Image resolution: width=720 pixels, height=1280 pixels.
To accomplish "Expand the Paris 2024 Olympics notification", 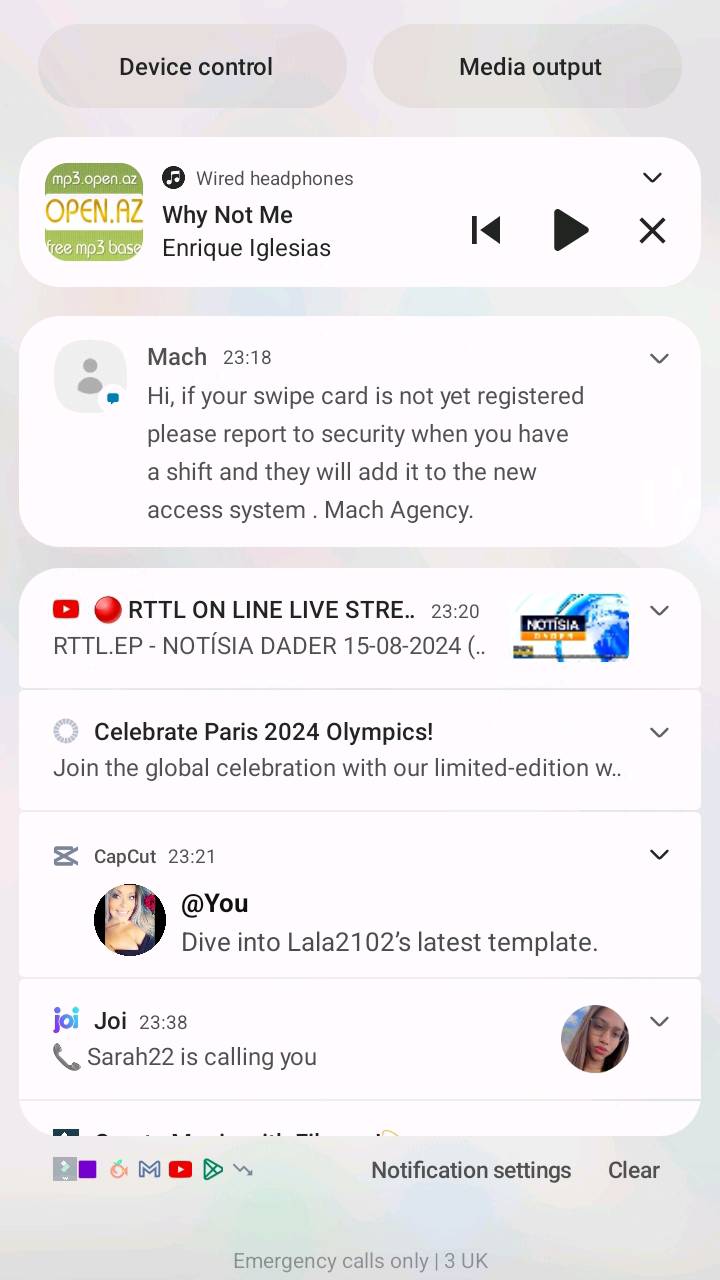I will [659, 732].
